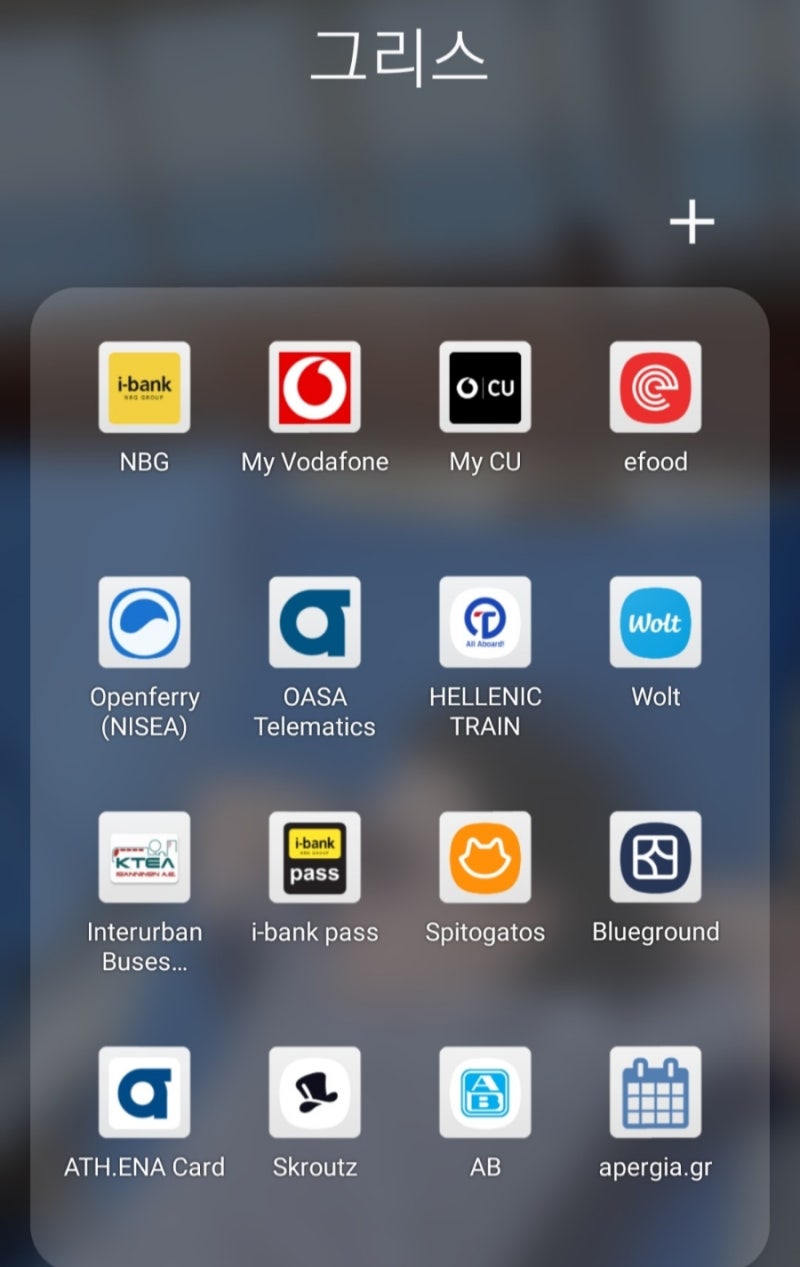Open the HELLENIC TRAIN app
Image resolution: width=800 pixels, height=1267 pixels.
pyautogui.click(x=485, y=622)
